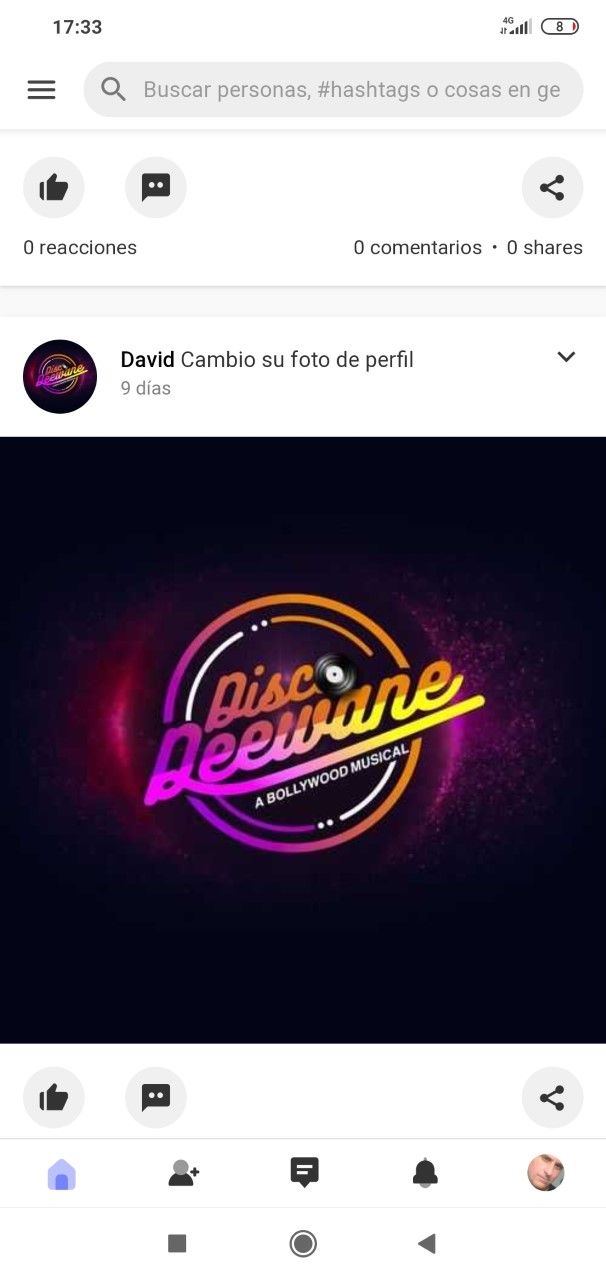The image size is (606, 1280).
Task: Open the messages tab
Action: [x=304, y=1172]
